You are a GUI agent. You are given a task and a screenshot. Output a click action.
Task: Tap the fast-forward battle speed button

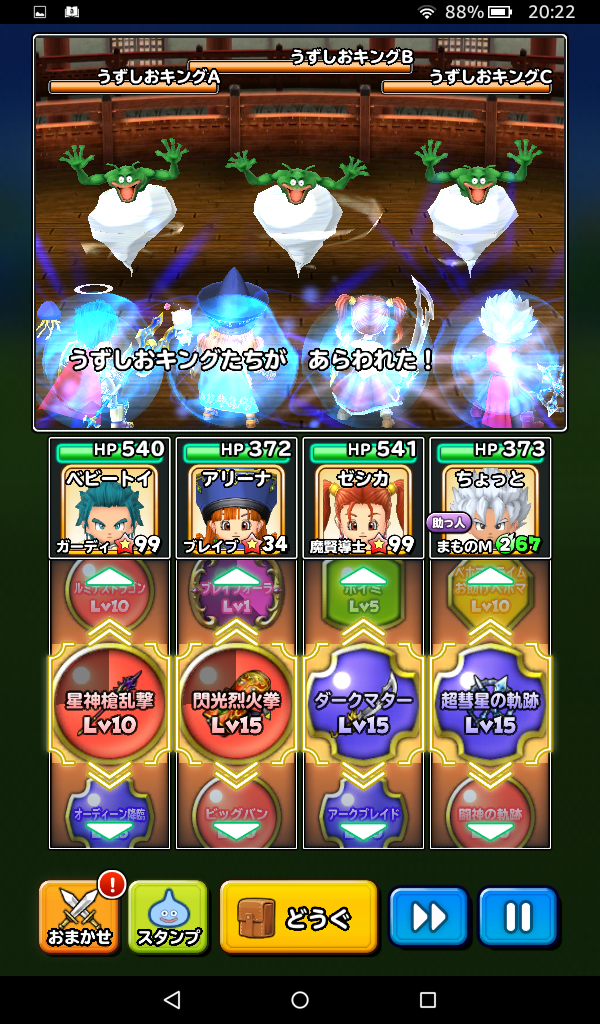tap(429, 917)
